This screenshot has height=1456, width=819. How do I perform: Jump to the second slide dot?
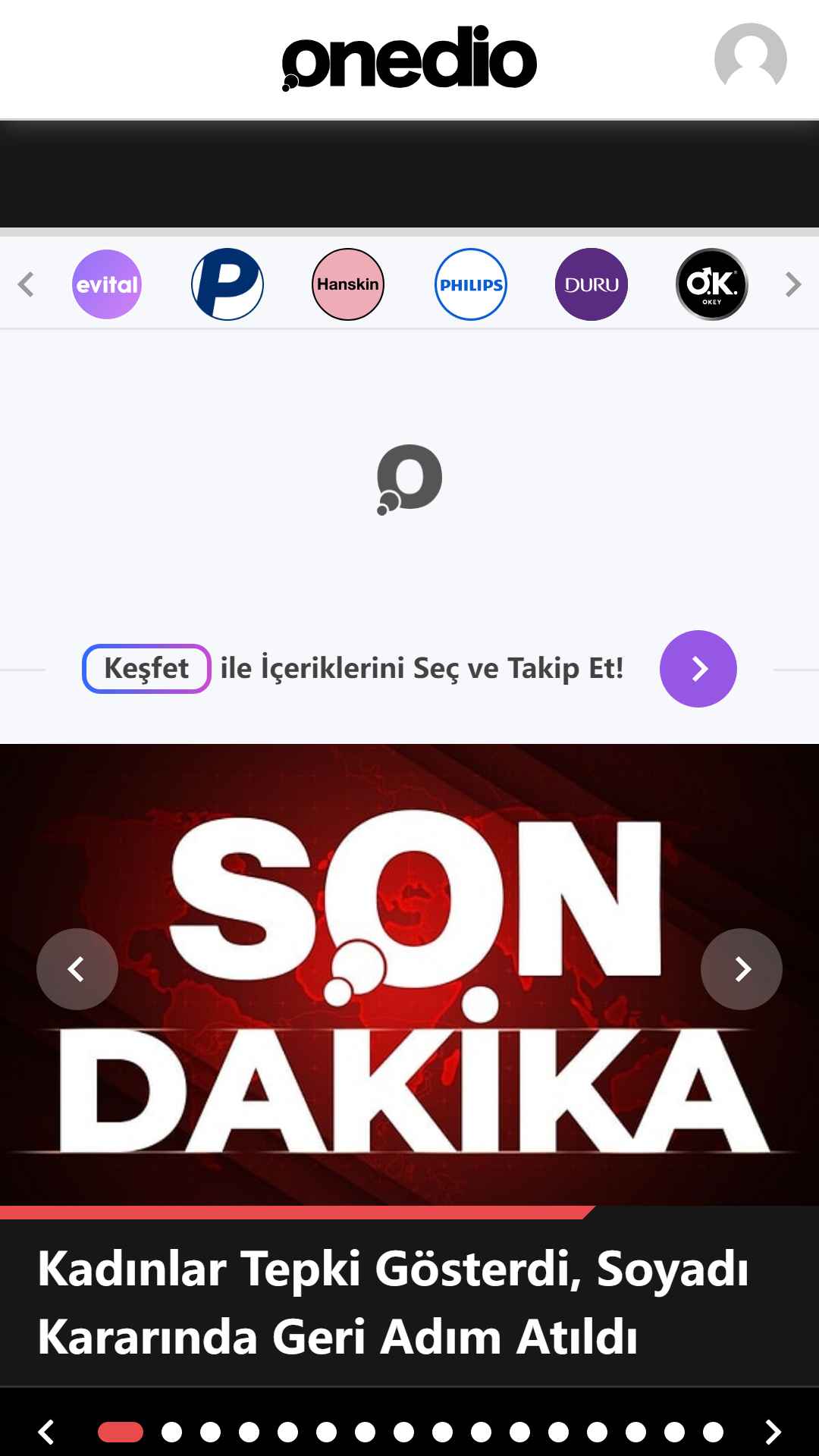(172, 1432)
